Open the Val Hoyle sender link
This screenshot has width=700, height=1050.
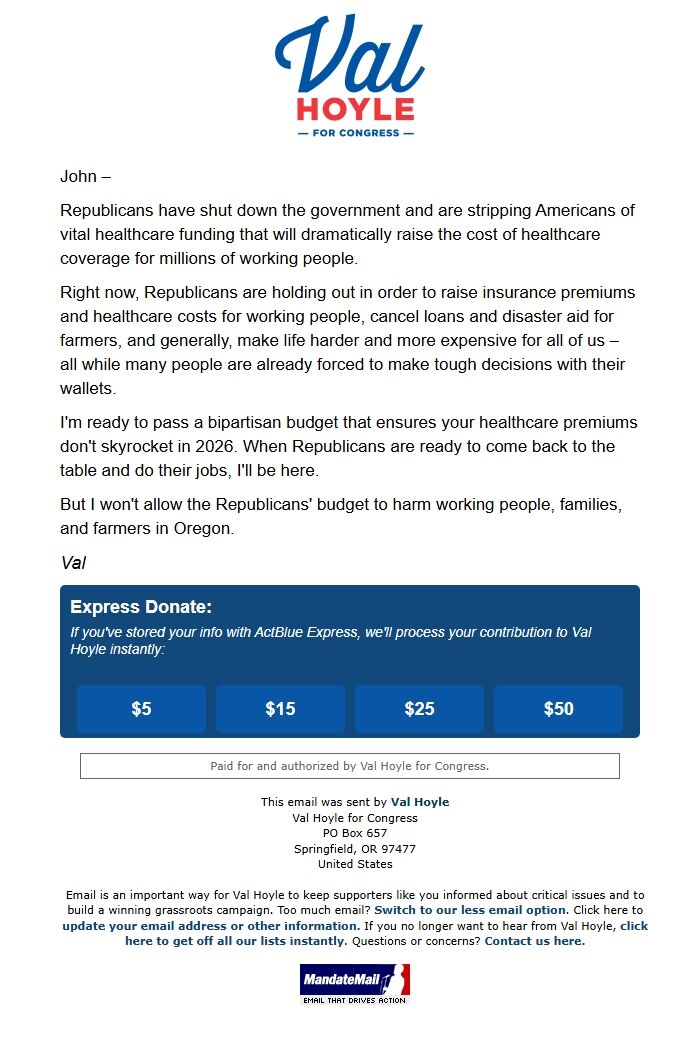[419, 802]
